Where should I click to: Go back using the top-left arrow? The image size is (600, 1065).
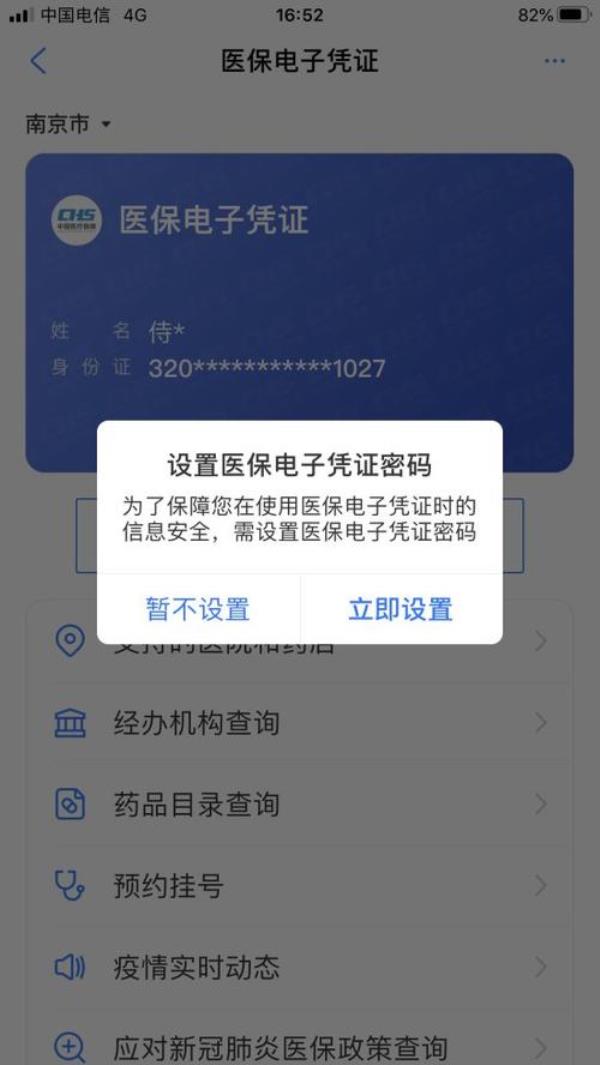coord(39,61)
